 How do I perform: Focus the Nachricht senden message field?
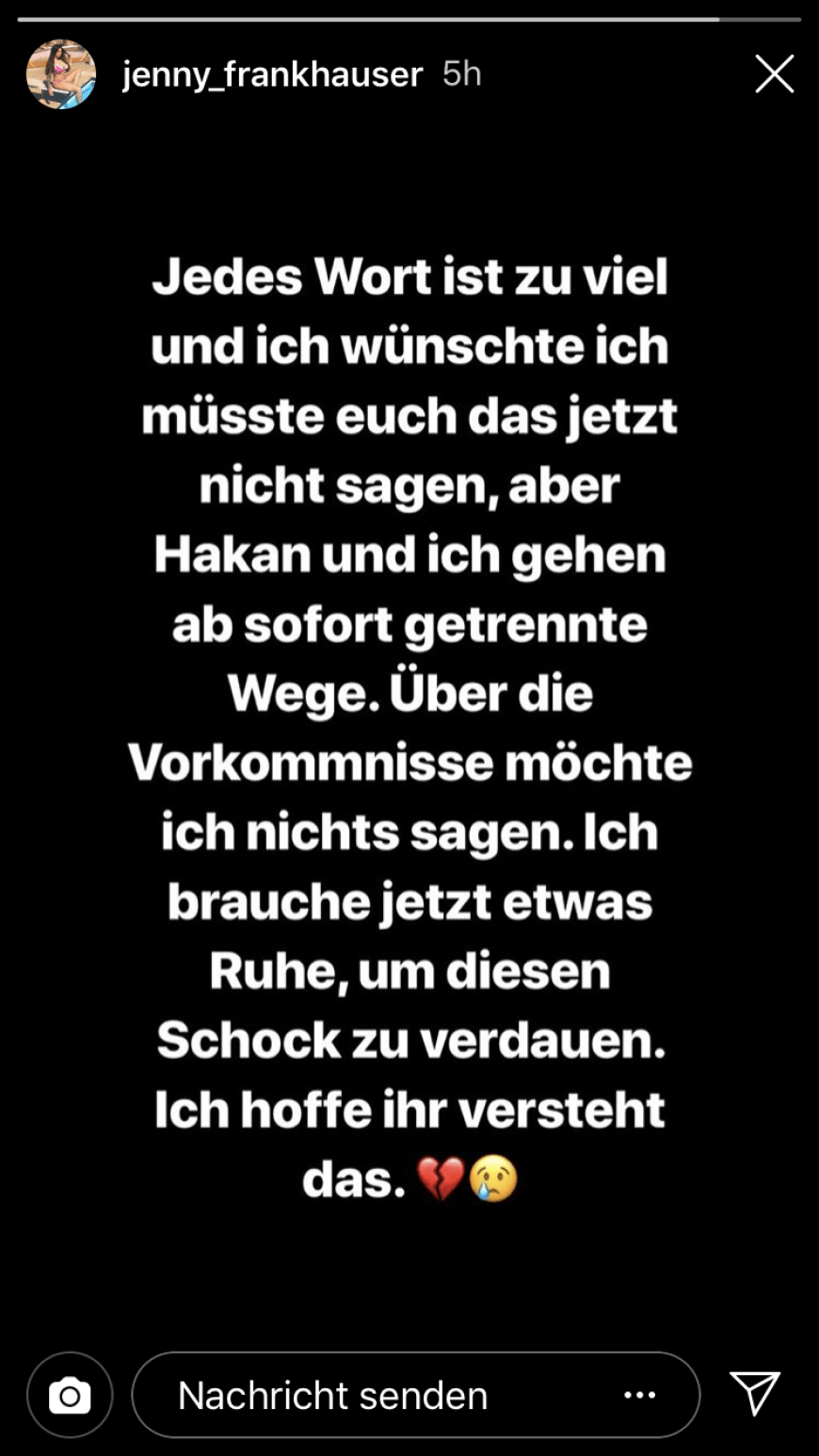[x=416, y=1395]
